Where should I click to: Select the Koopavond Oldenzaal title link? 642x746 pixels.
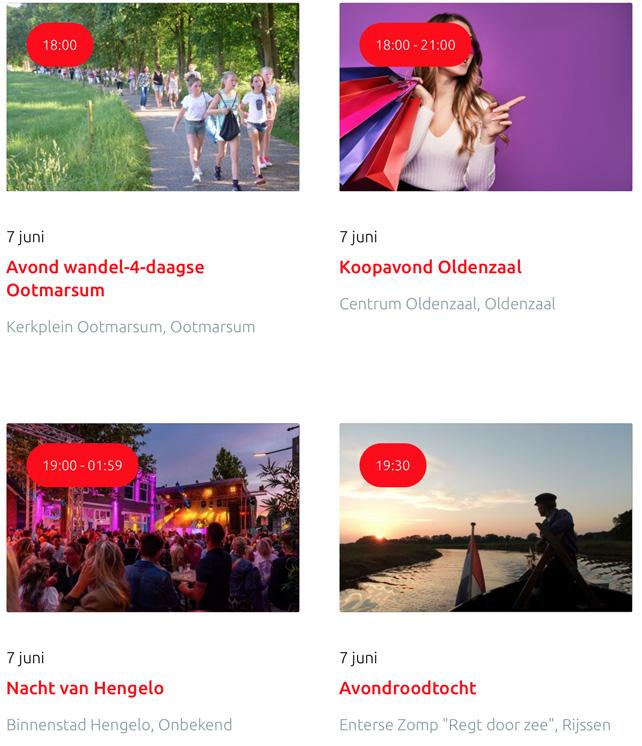pos(430,267)
